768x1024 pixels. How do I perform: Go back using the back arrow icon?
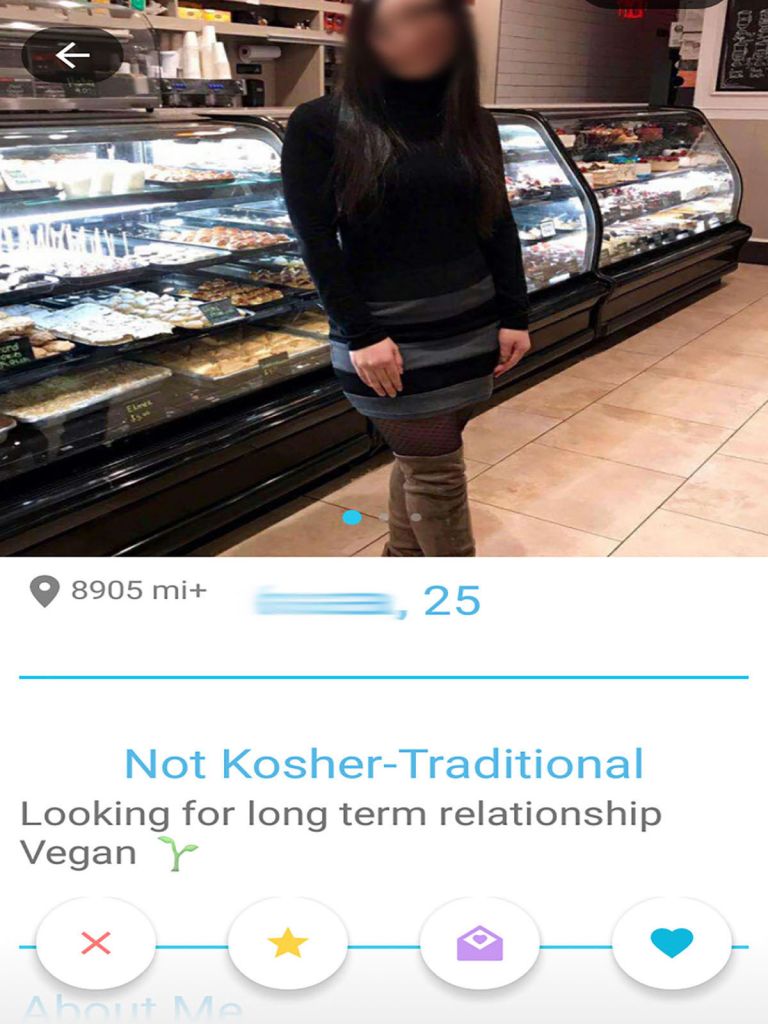pyautogui.click(x=70, y=55)
